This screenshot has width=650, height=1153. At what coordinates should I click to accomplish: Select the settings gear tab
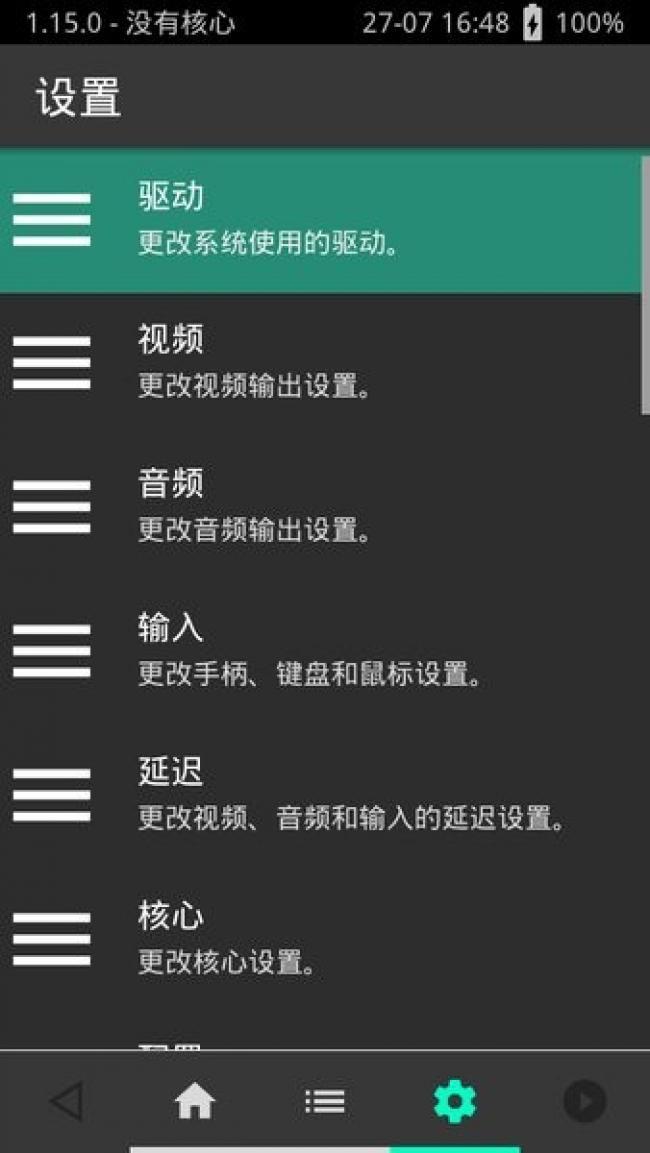455,1102
